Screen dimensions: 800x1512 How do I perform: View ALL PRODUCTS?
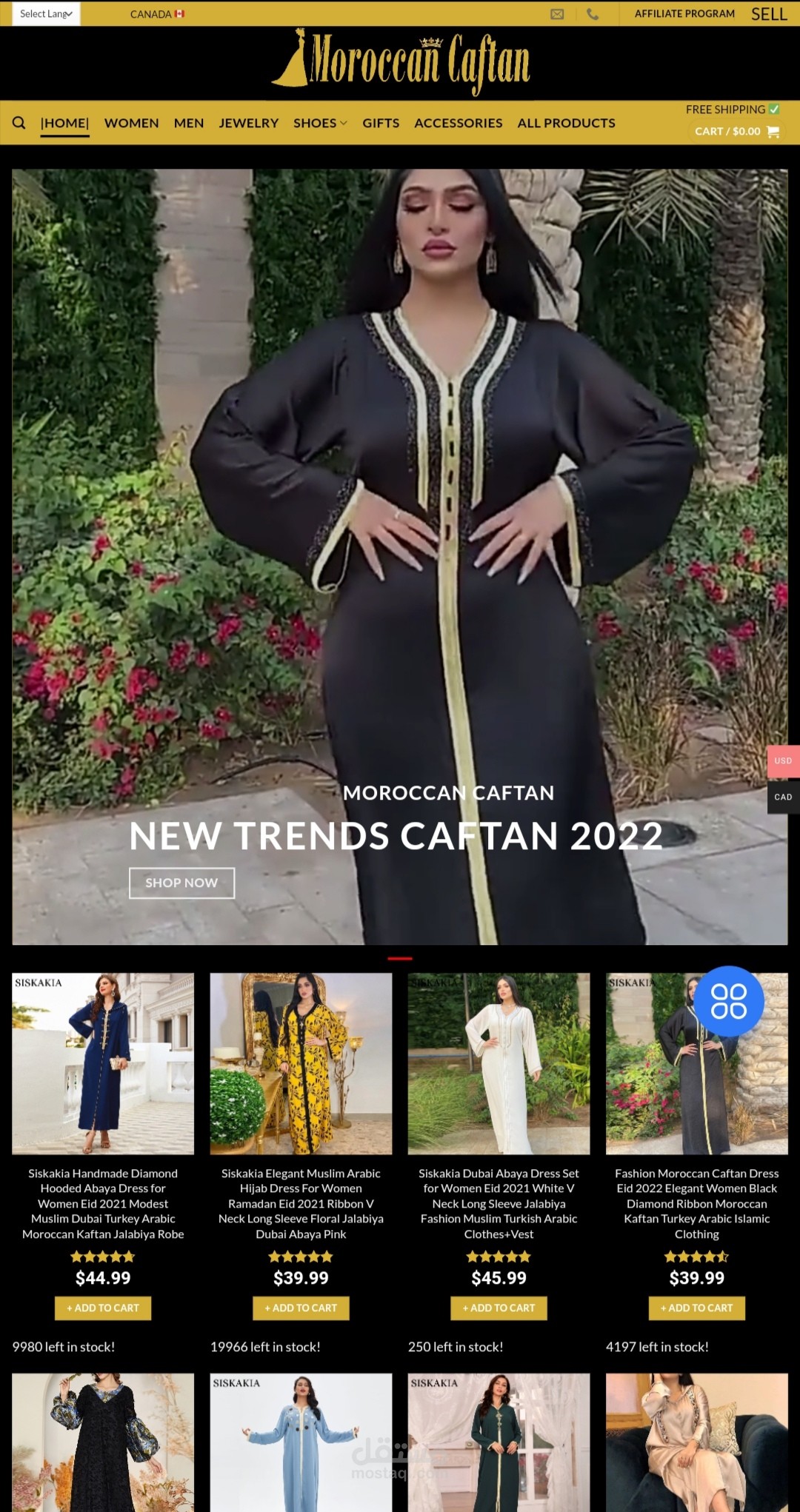[x=566, y=123]
